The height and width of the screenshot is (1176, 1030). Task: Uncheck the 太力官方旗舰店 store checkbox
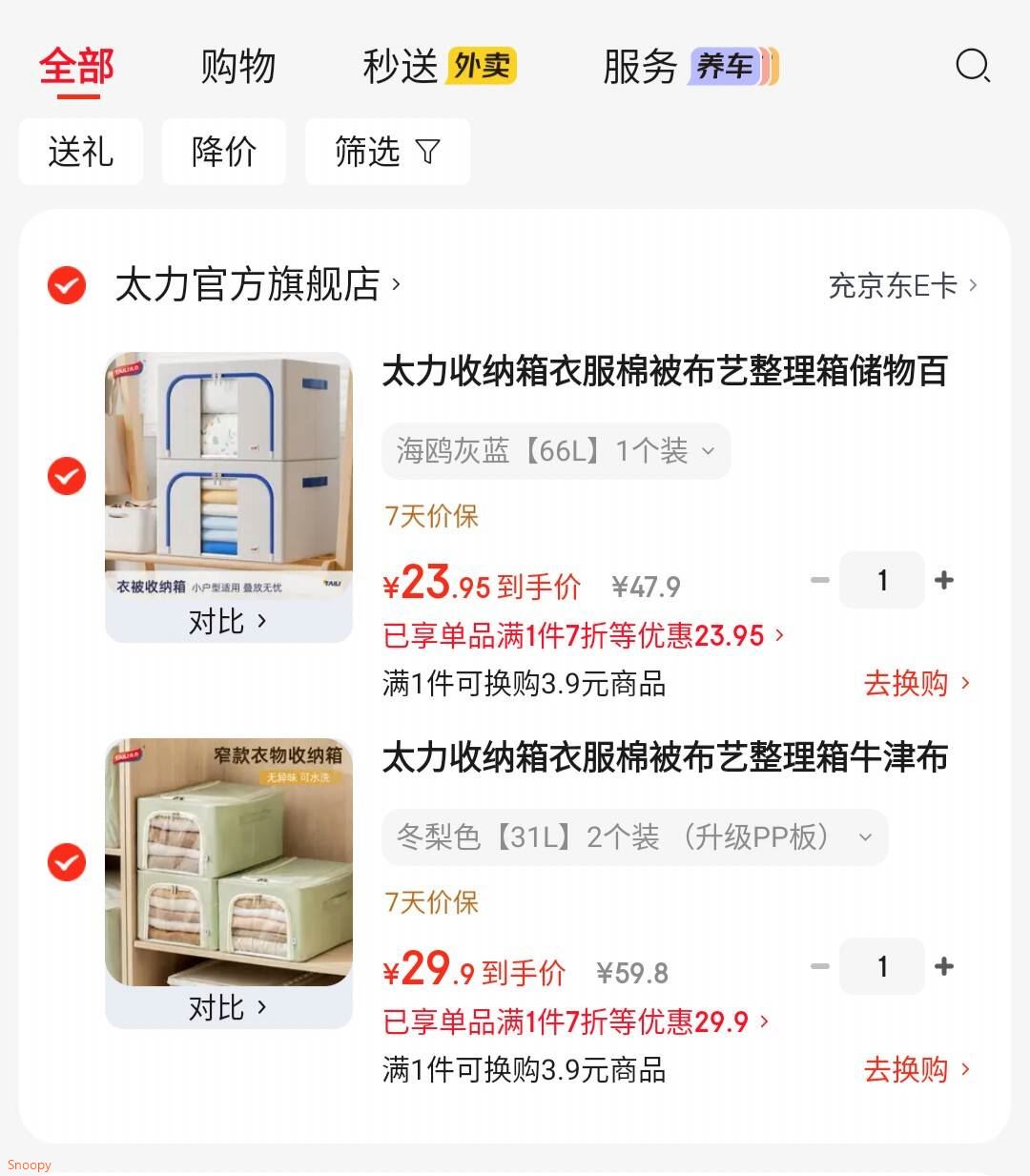coord(67,285)
